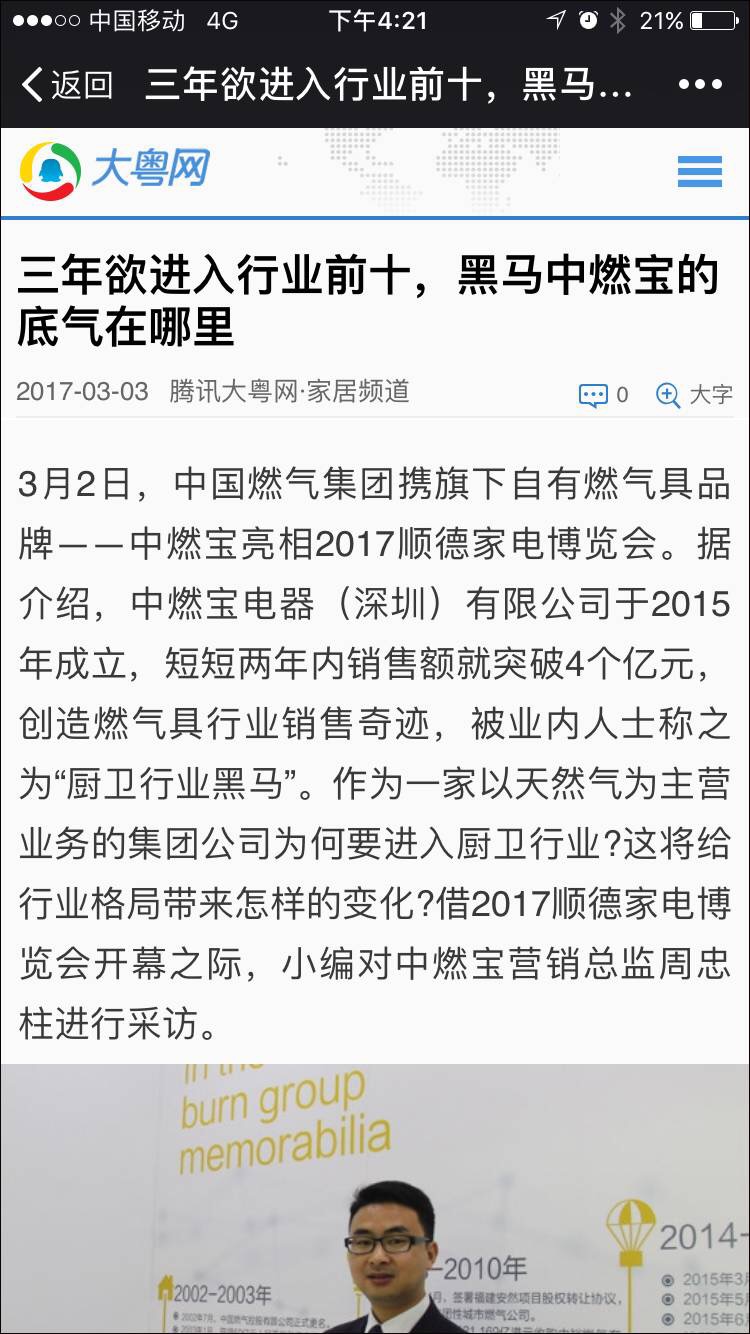Go to the 大粤网 homepage via its logo
The height and width of the screenshot is (1334, 750).
pos(115,171)
